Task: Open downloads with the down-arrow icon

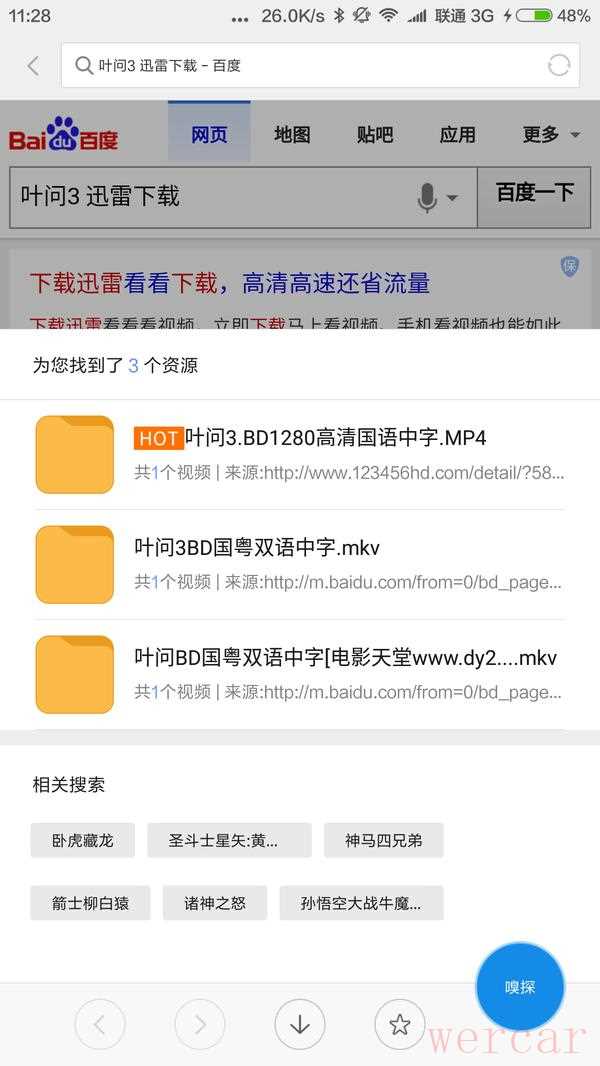Action: pyautogui.click(x=300, y=1024)
